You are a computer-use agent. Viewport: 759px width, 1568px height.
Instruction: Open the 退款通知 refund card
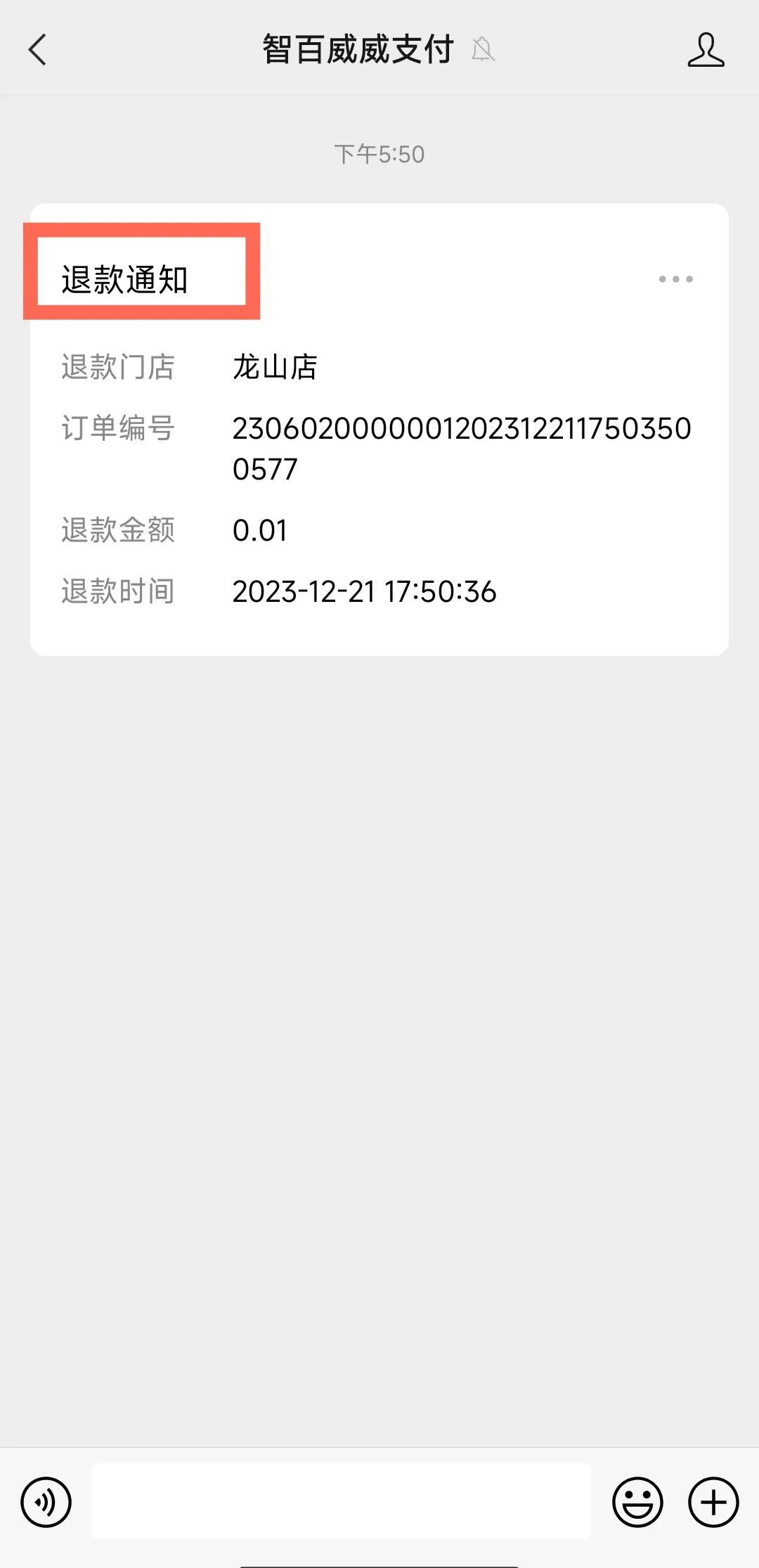coord(379,457)
